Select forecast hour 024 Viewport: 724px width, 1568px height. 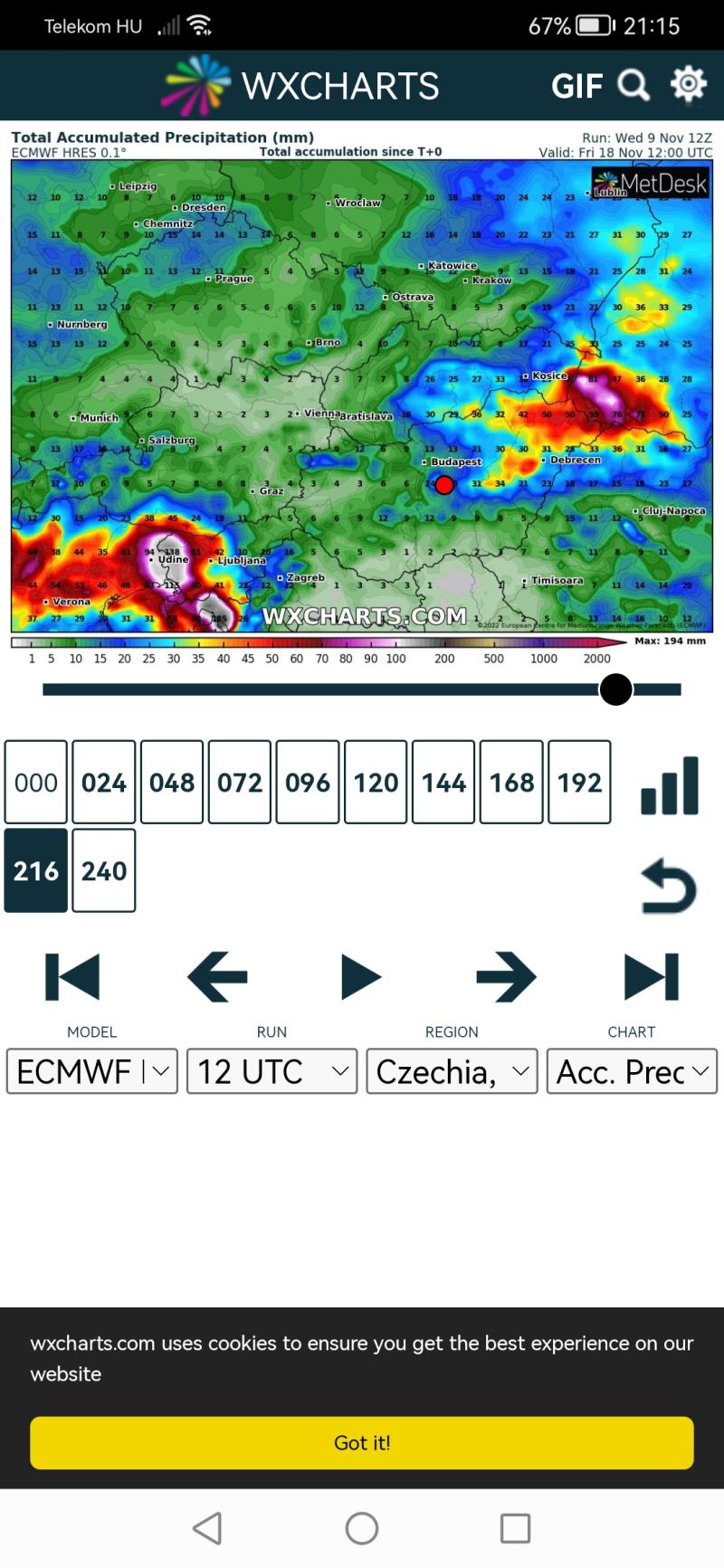(104, 782)
